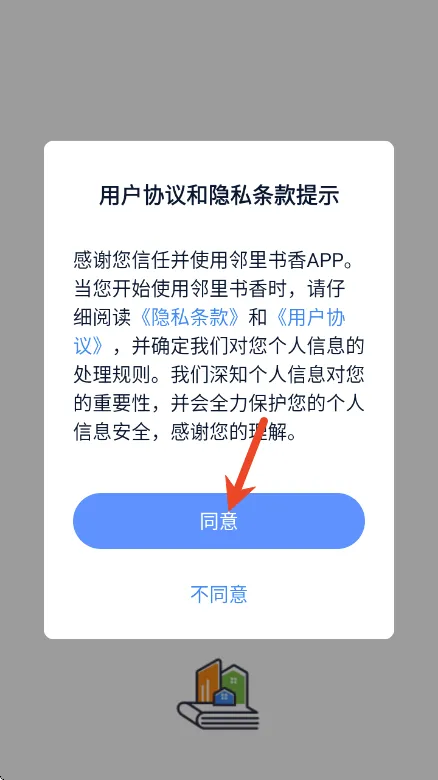
Task: Open the 《隐私条款》 link
Action: point(190,317)
